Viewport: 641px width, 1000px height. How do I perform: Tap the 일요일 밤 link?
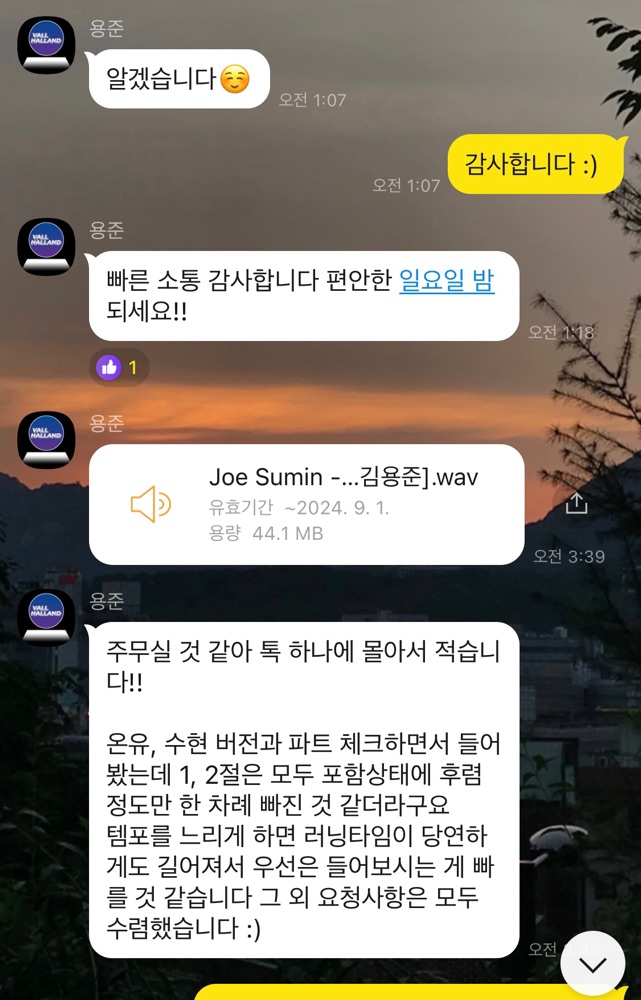446,281
